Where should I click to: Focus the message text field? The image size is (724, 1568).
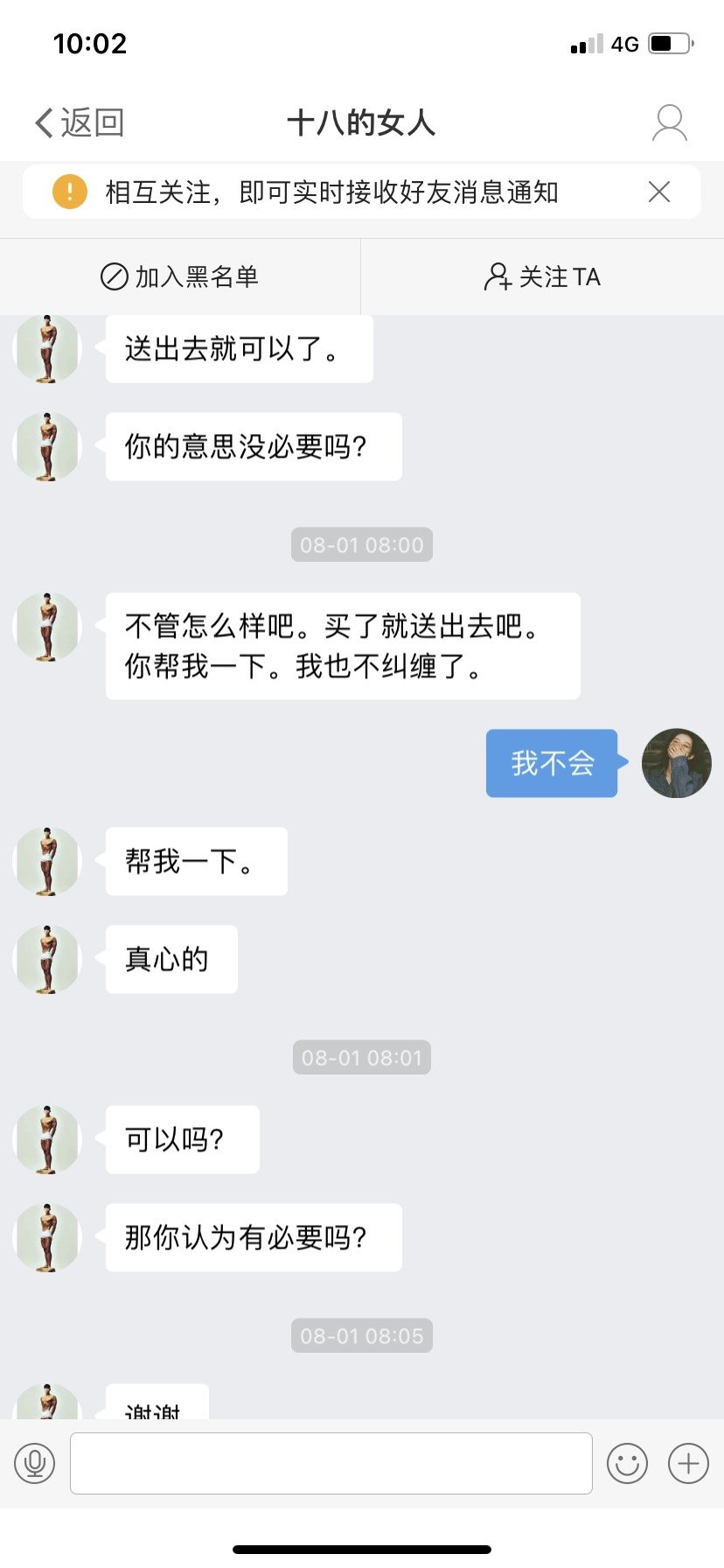click(x=331, y=1463)
